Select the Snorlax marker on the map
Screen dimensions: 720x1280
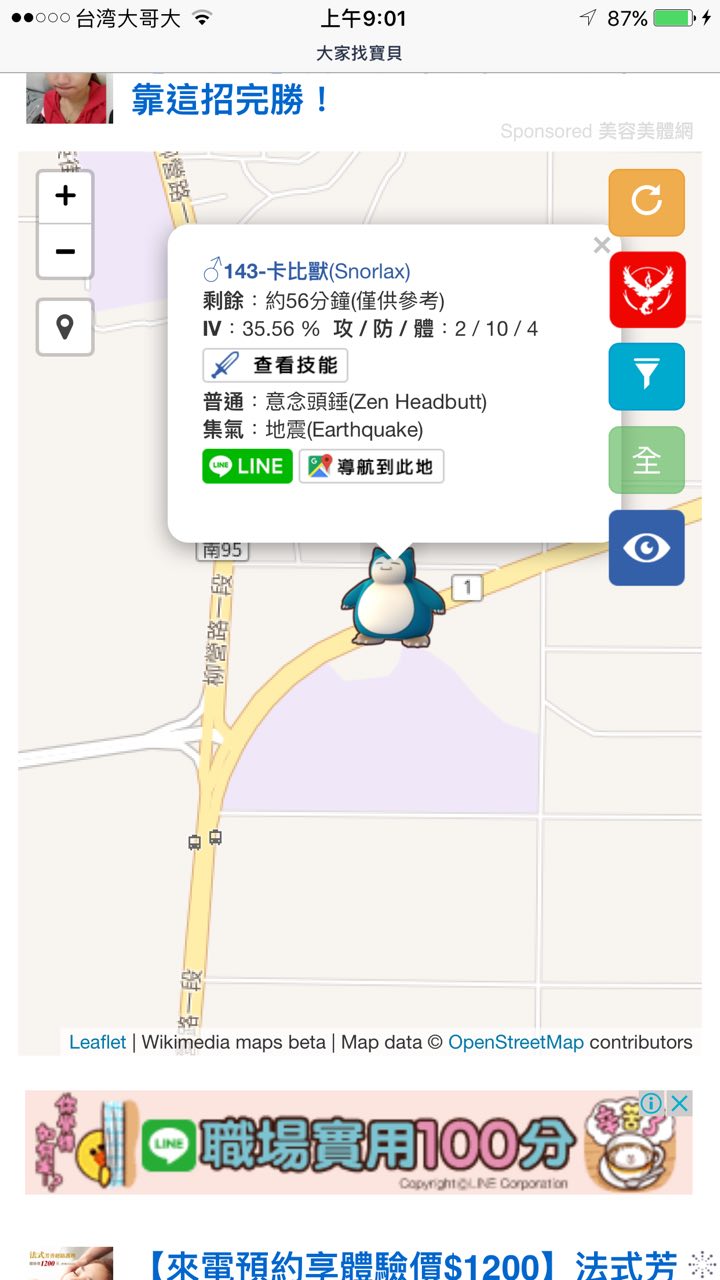tap(392, 600)
